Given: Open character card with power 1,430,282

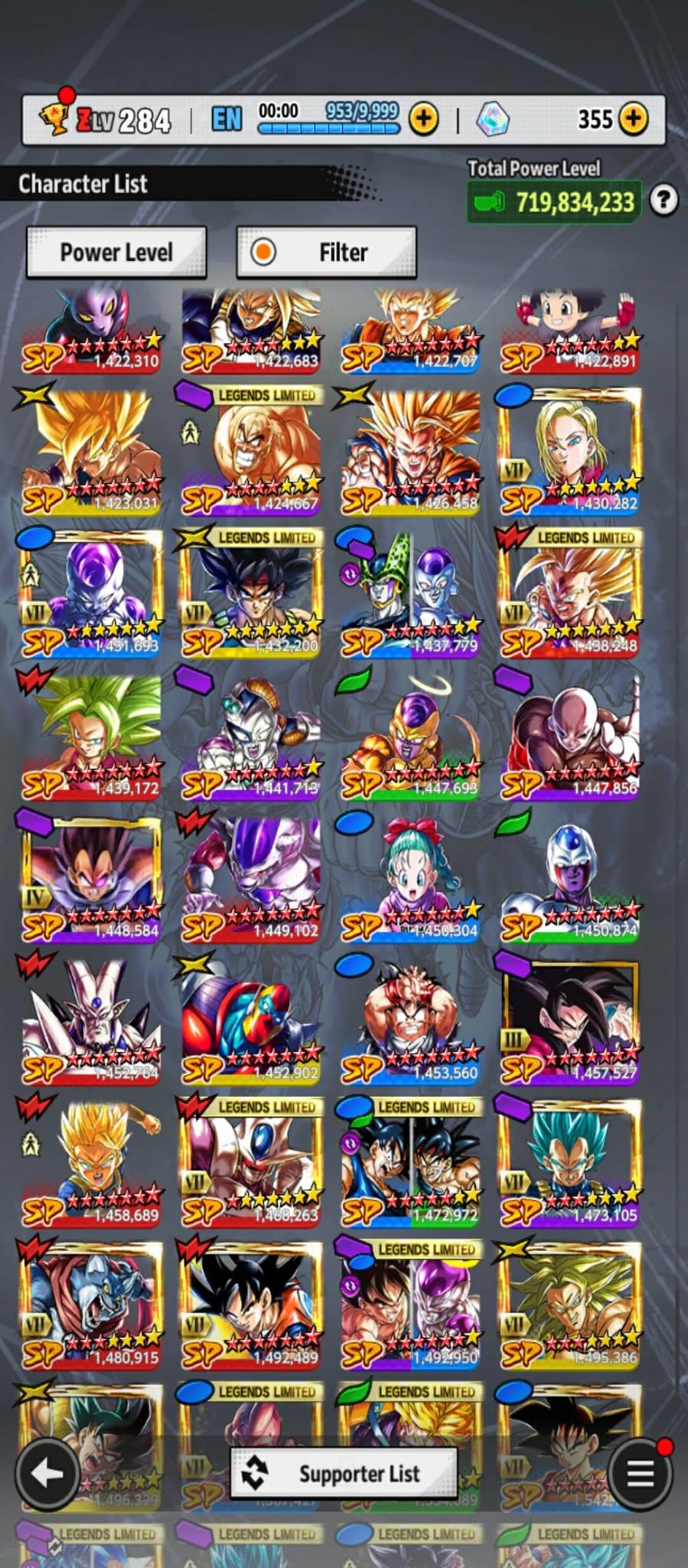Looking at the screenshot, I should pos(569,452).
